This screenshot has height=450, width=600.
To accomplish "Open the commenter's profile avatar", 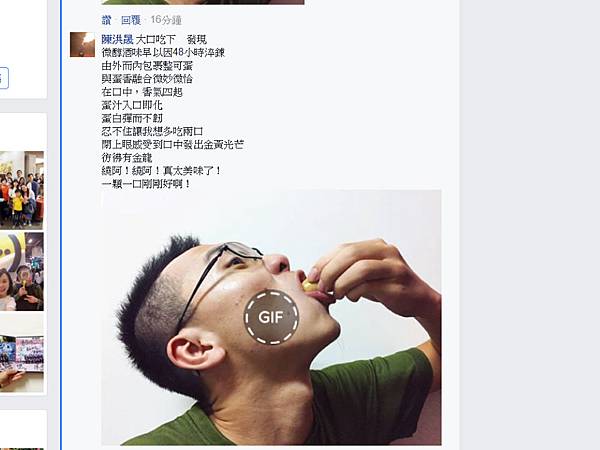I will point(83,45).
